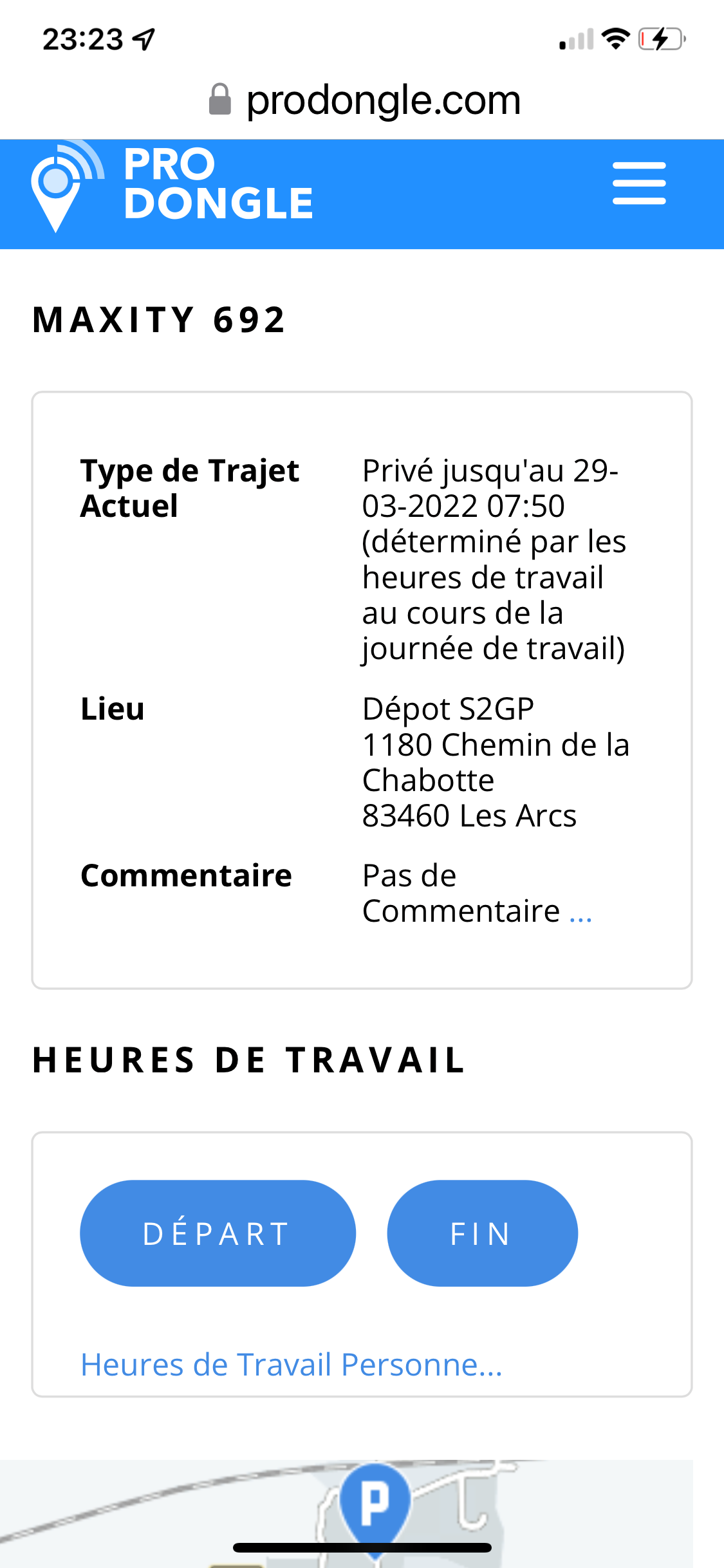The width and height of the screenshot is (724, 1568).
Task: Open the hamburger navigation menu
Action: [x=639, y=183]
